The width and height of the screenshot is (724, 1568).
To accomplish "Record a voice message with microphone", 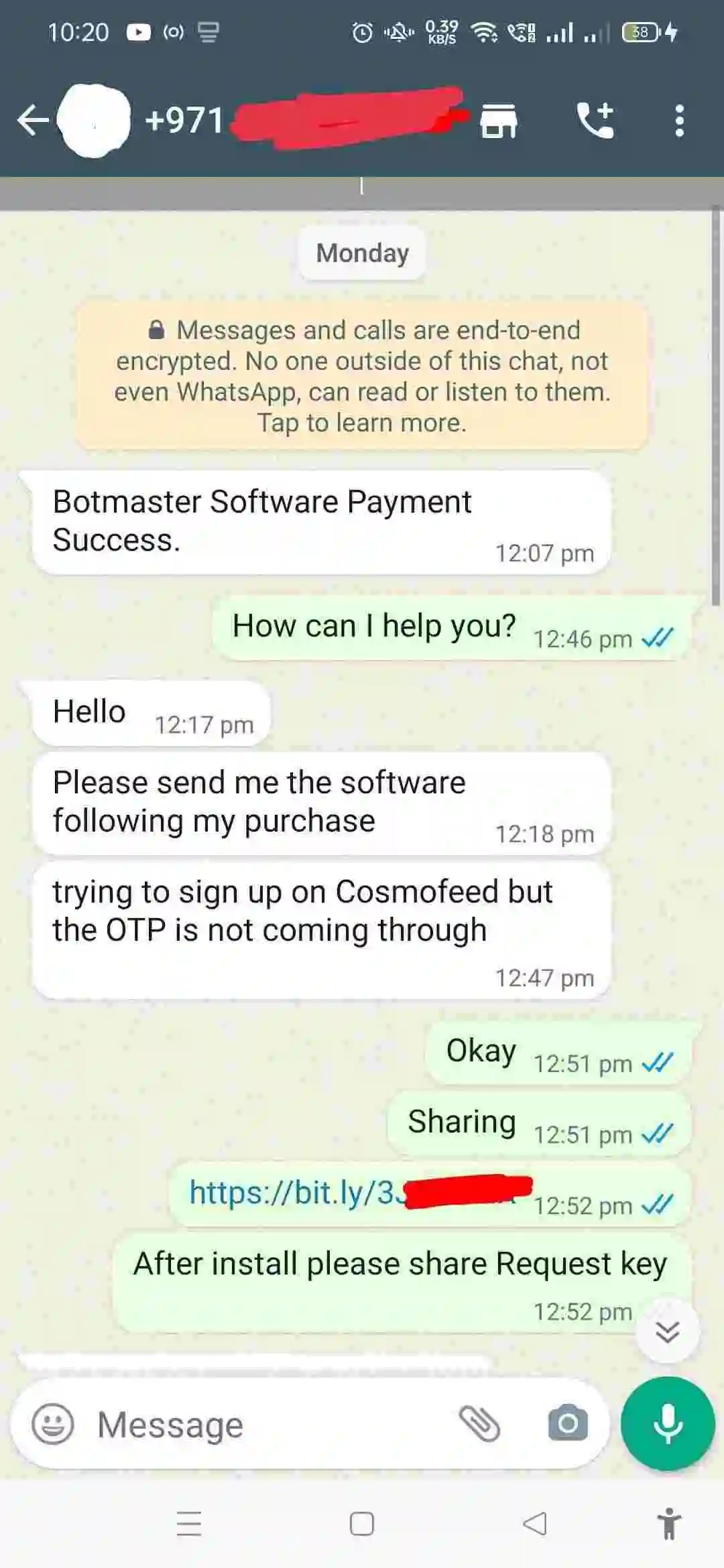I will coord(668,1423).
